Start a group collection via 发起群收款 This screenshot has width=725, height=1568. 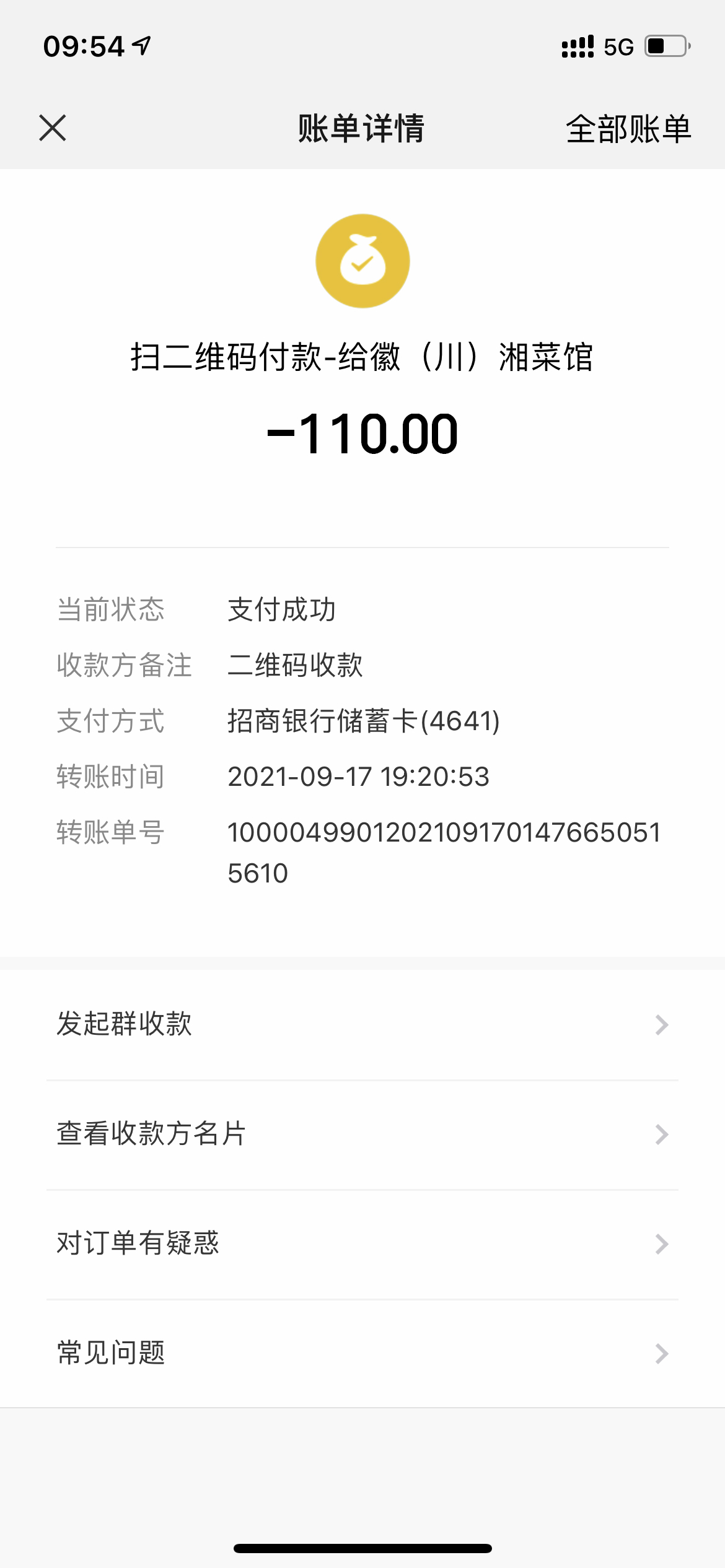pos(362,1024)
